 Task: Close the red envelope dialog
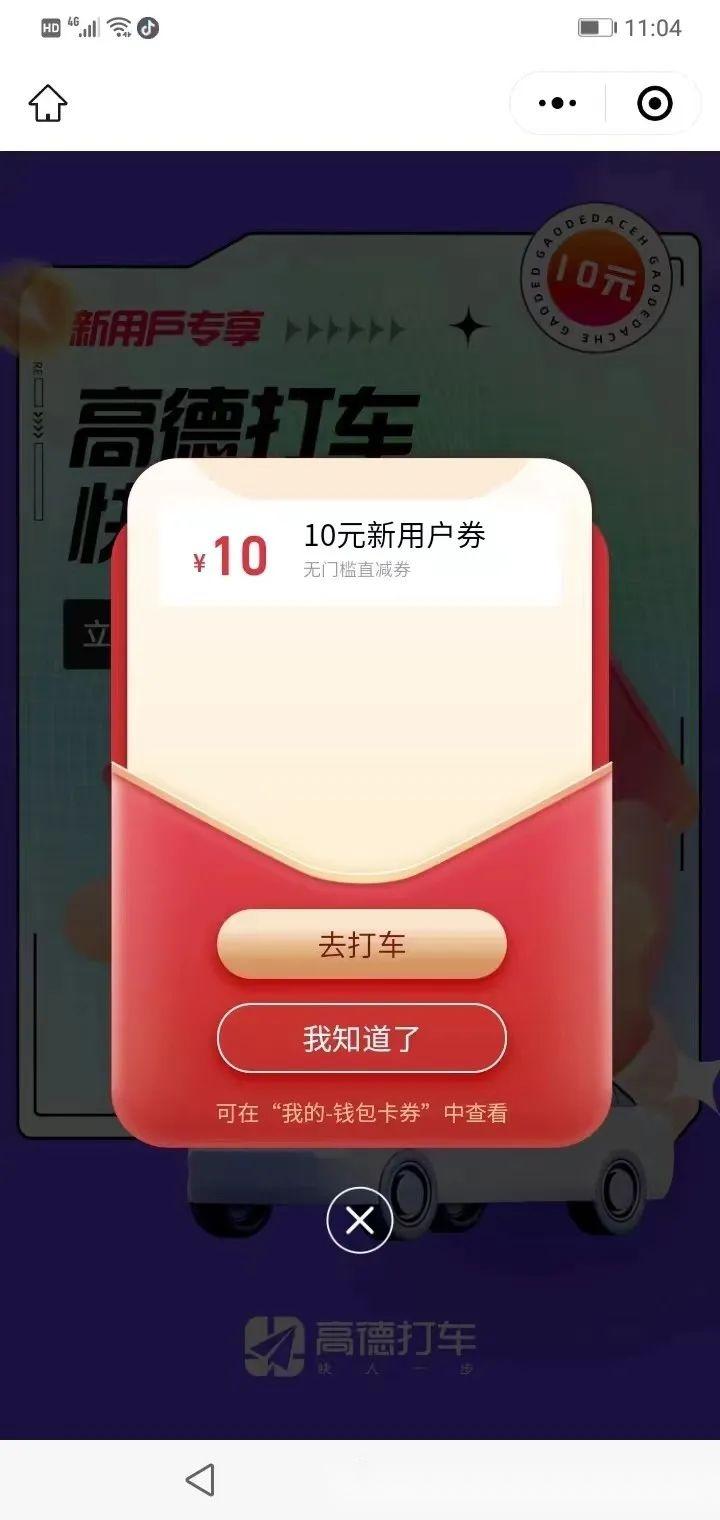click(360, 1220)
